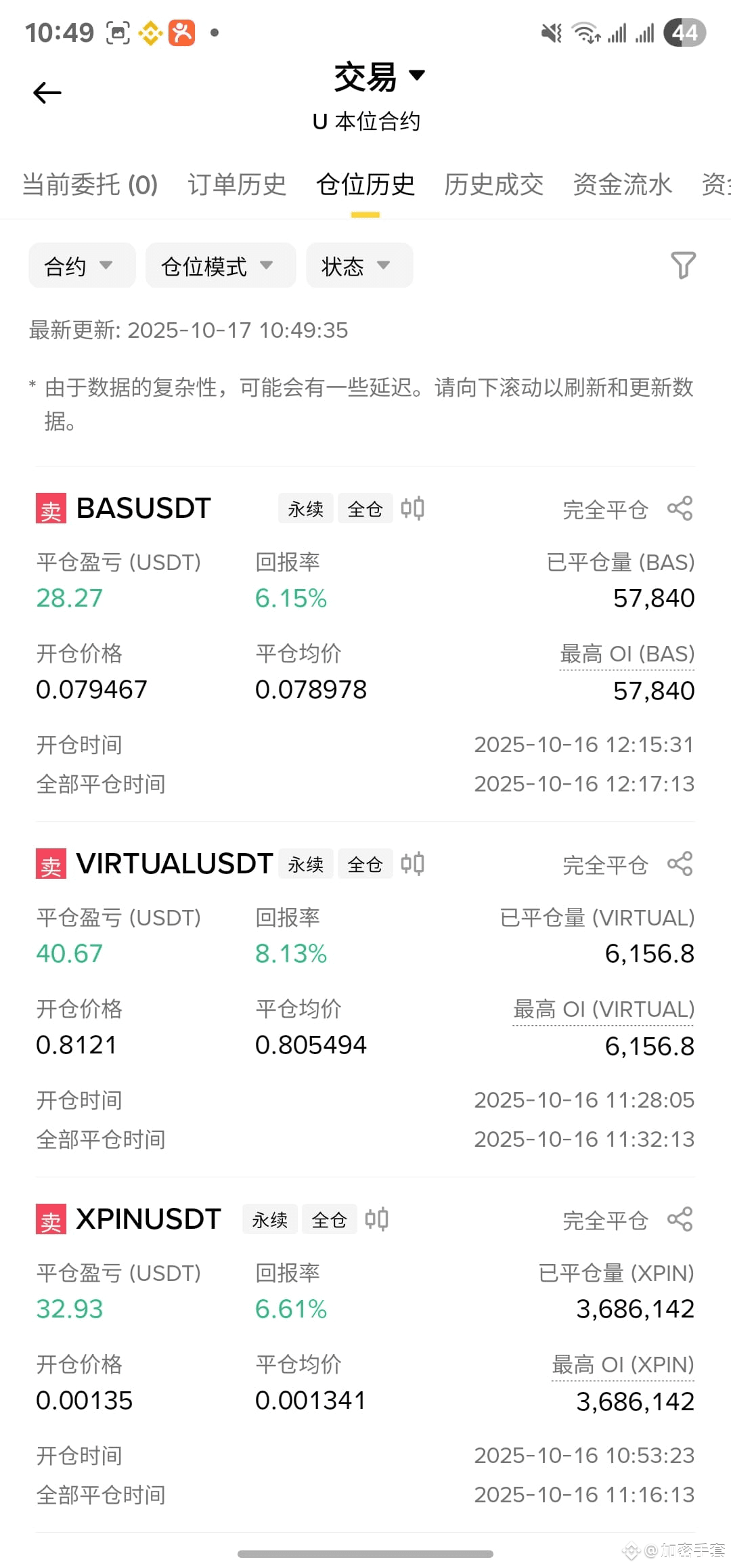Select the 仓位历史 tab
Screen dimensions: 731x1568
(365, 184)
